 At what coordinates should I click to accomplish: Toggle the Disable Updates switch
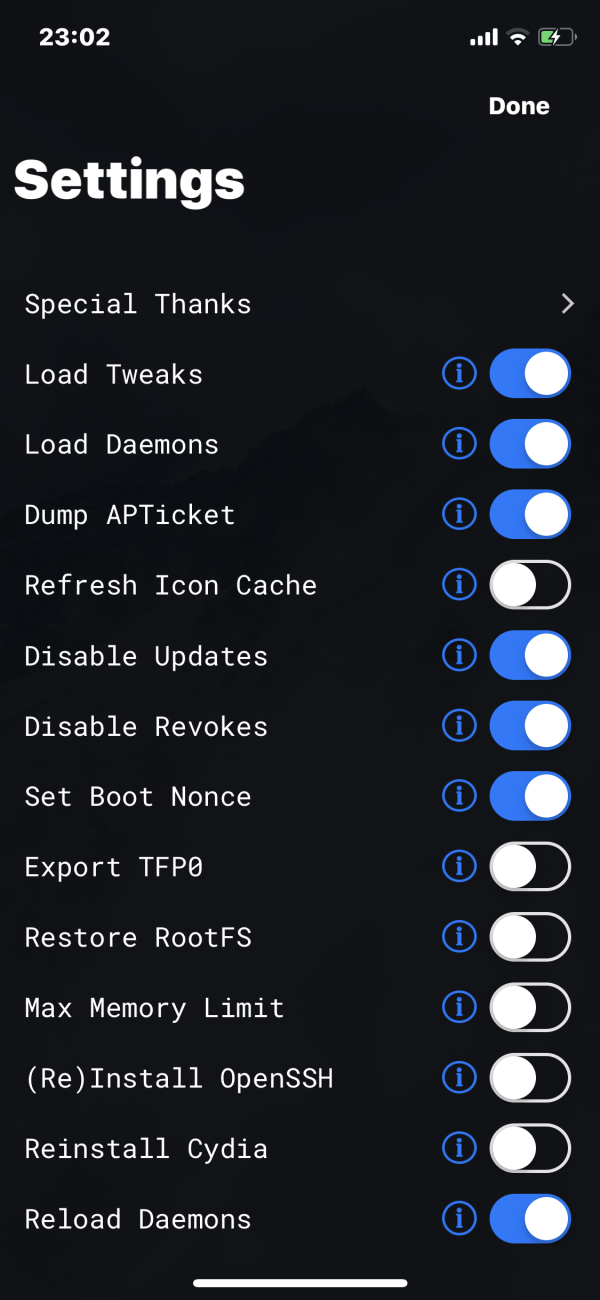click(x=529, y=656)
